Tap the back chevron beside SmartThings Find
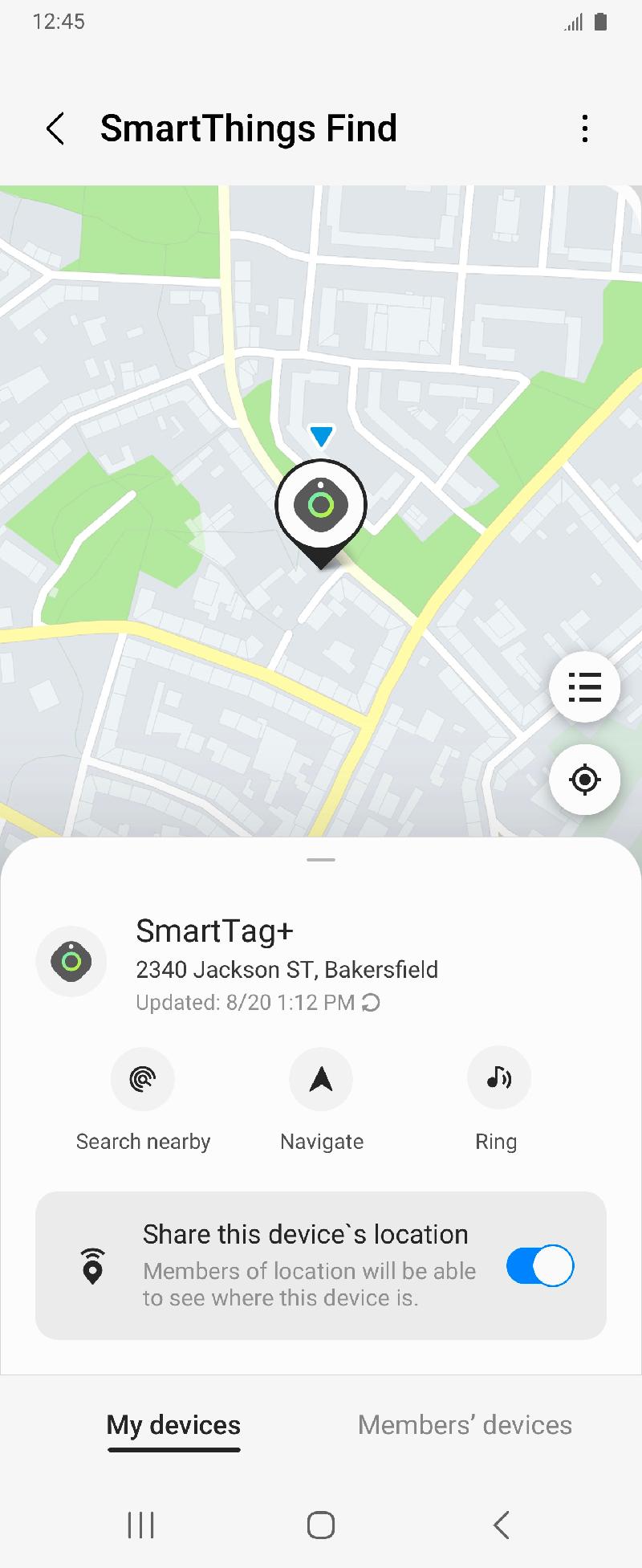The width and height of the screenshot is (642, 1568). coord(55,128)
